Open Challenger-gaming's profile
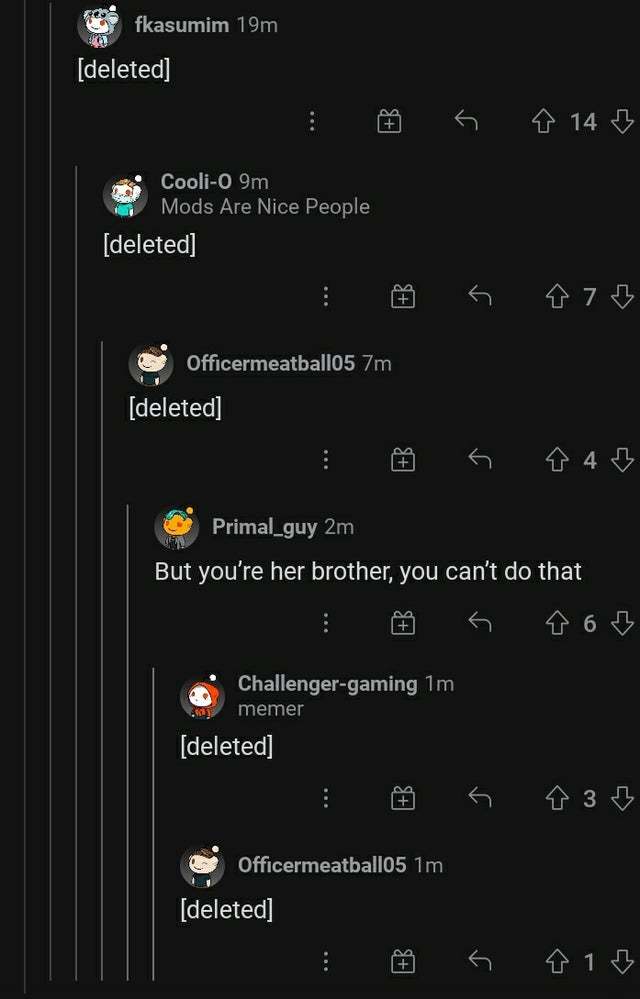The image size is (640, 999). 327,683
